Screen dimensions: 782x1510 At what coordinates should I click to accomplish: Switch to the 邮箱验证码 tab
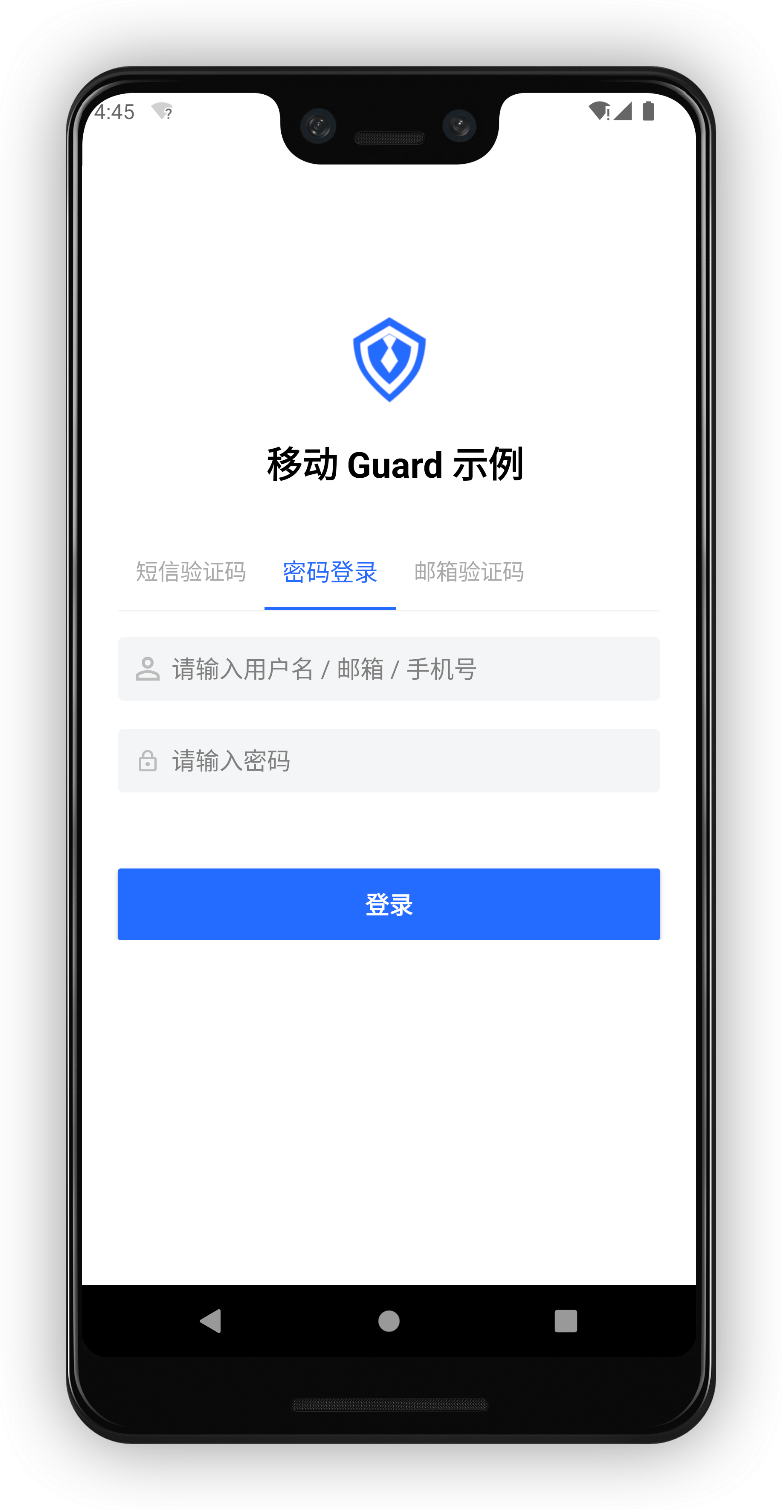469,573
